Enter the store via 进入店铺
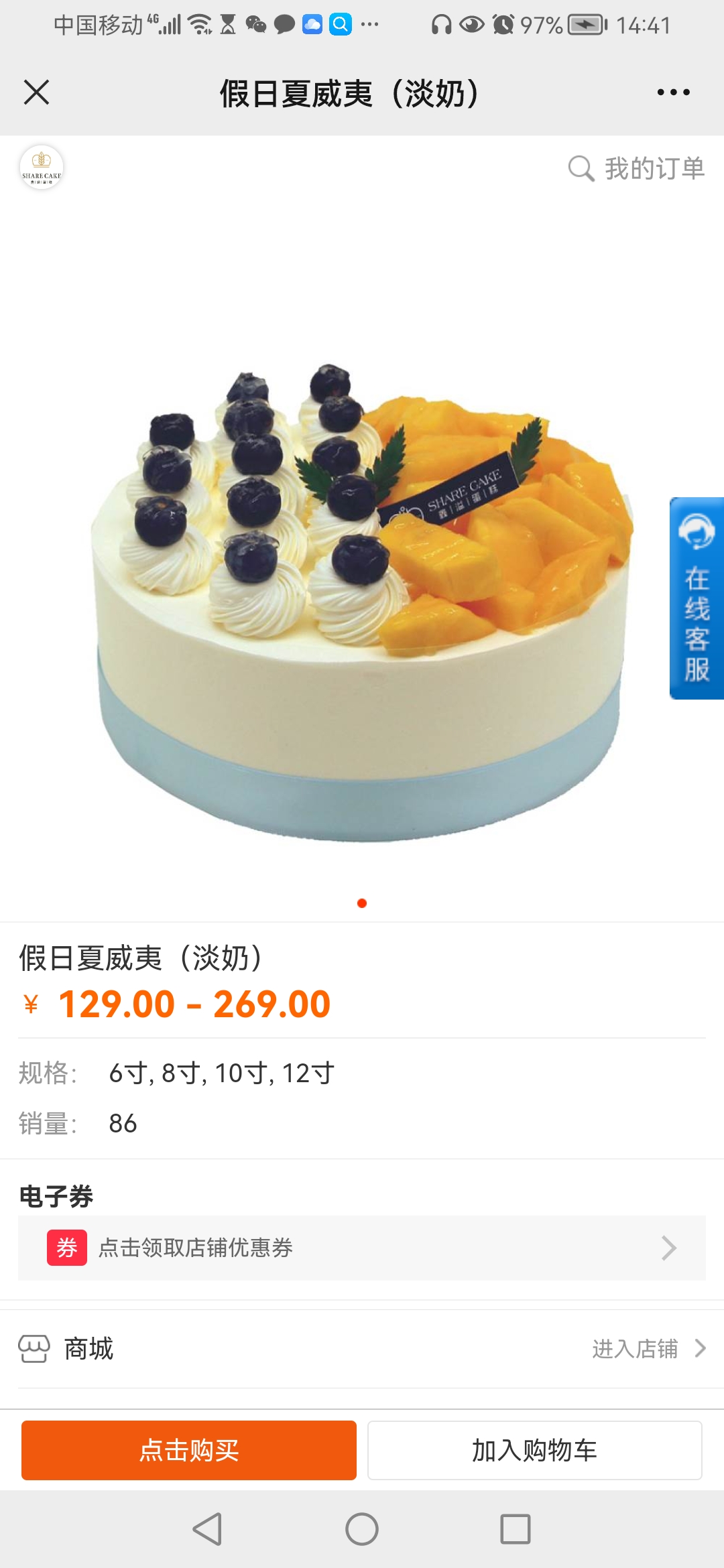724x1568 pixels. click(649, 1348)
